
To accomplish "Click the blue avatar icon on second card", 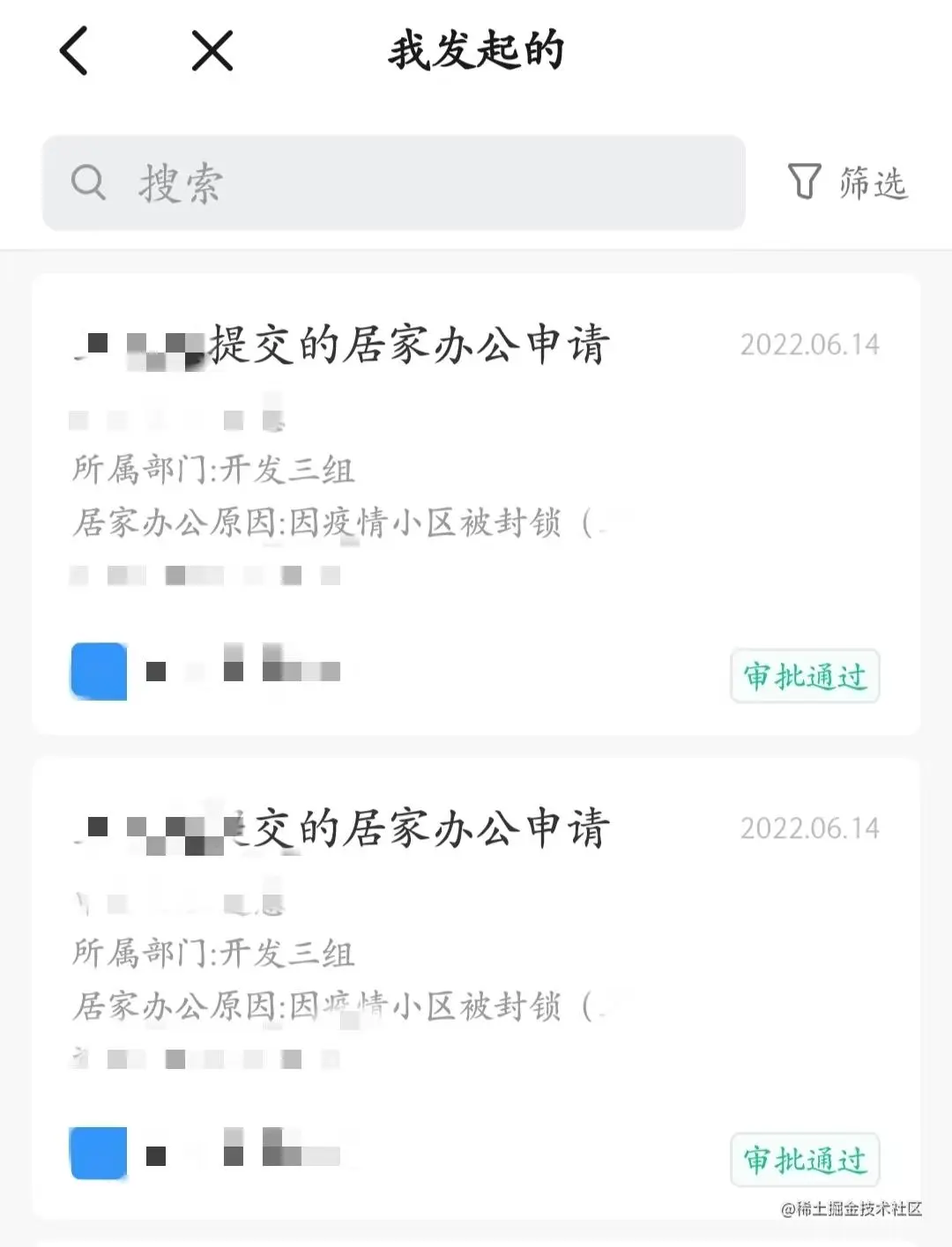I will pos(97,1154).
